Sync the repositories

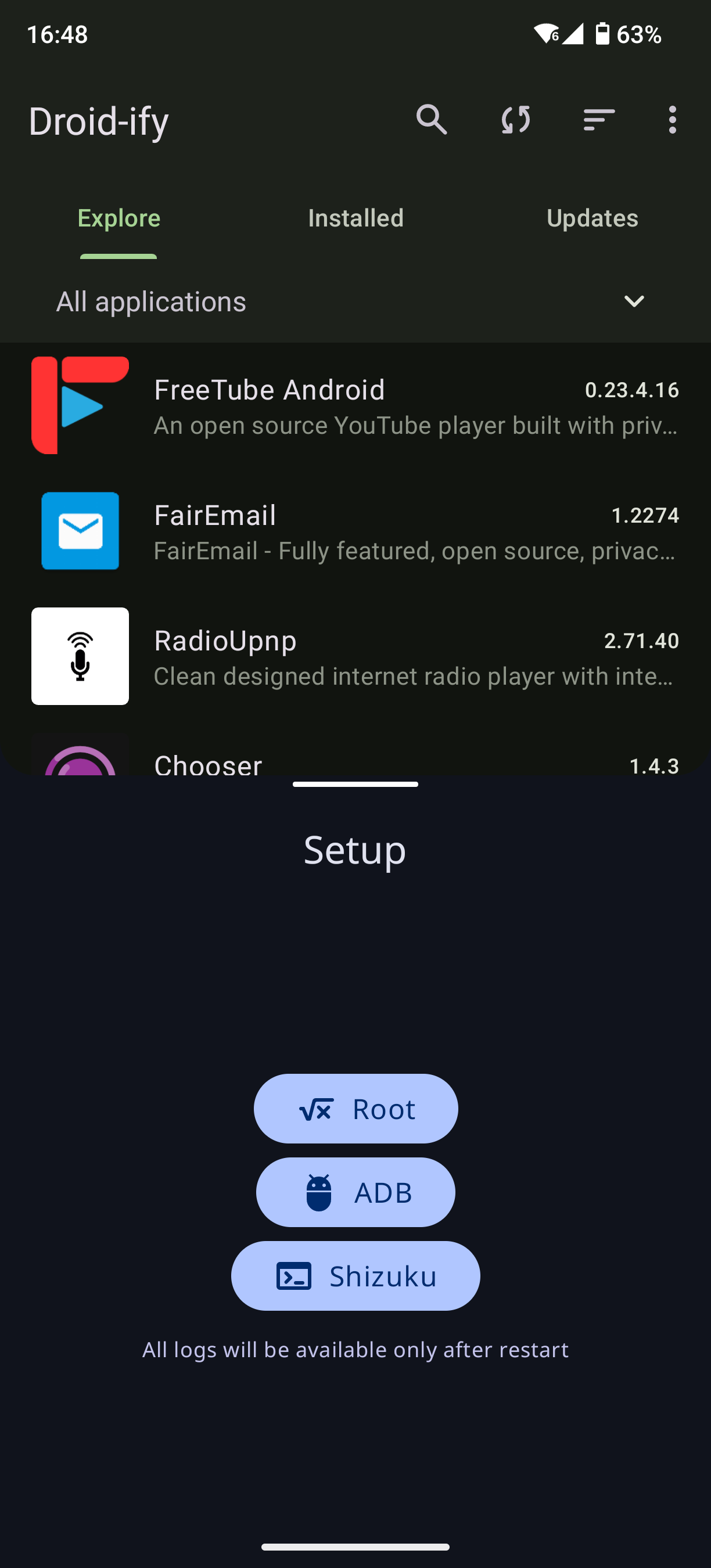tap(516, 119)
